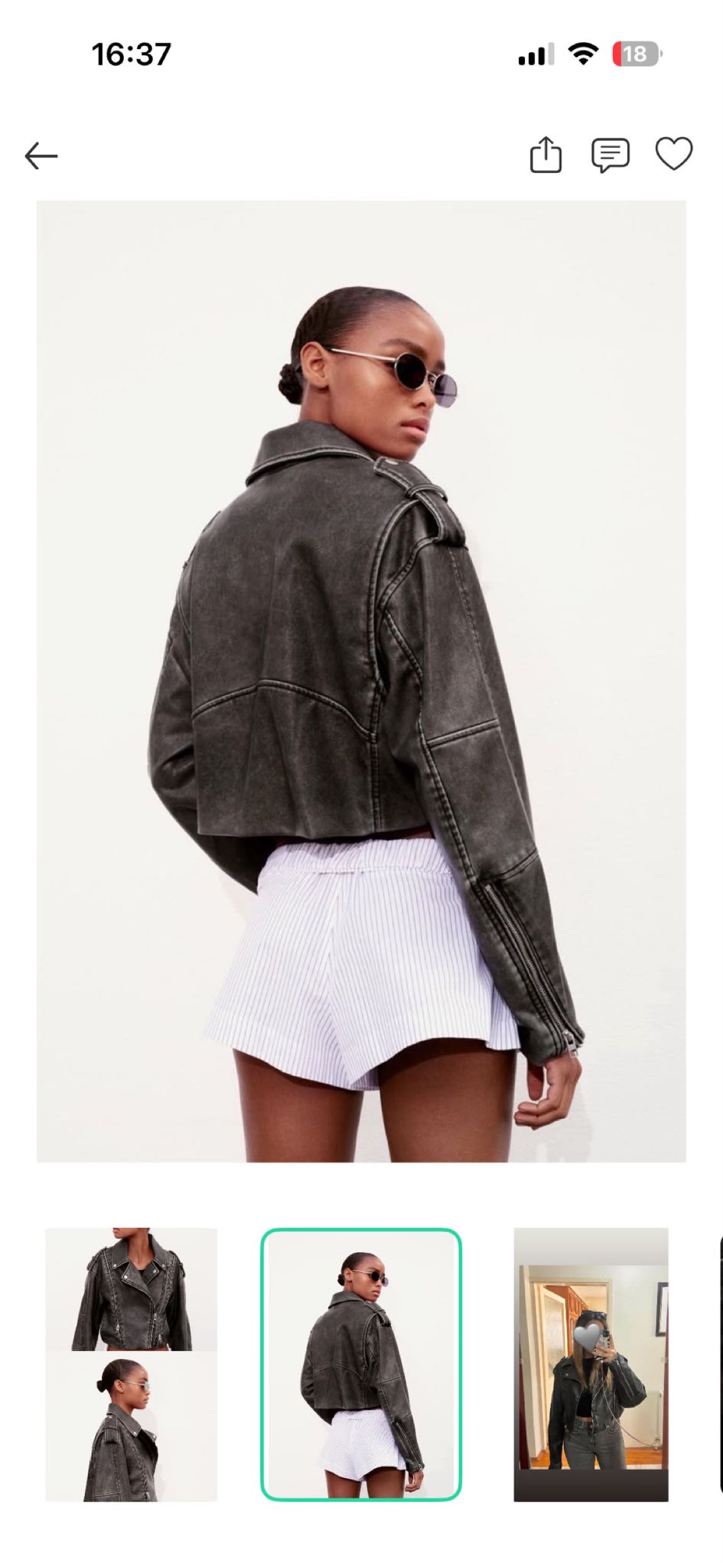723x1568 pixels.
Task: Go back using the arrow icon
Action: click(41, 155)
